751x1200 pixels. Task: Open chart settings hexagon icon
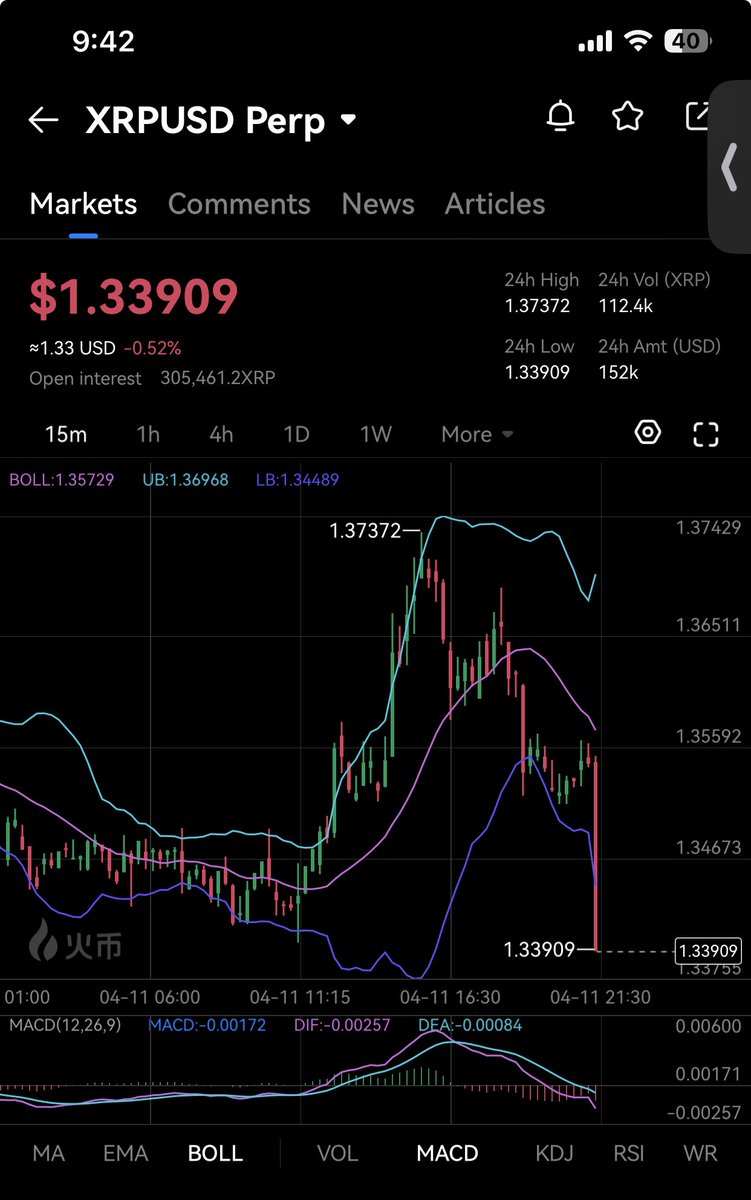coord(648,433)
